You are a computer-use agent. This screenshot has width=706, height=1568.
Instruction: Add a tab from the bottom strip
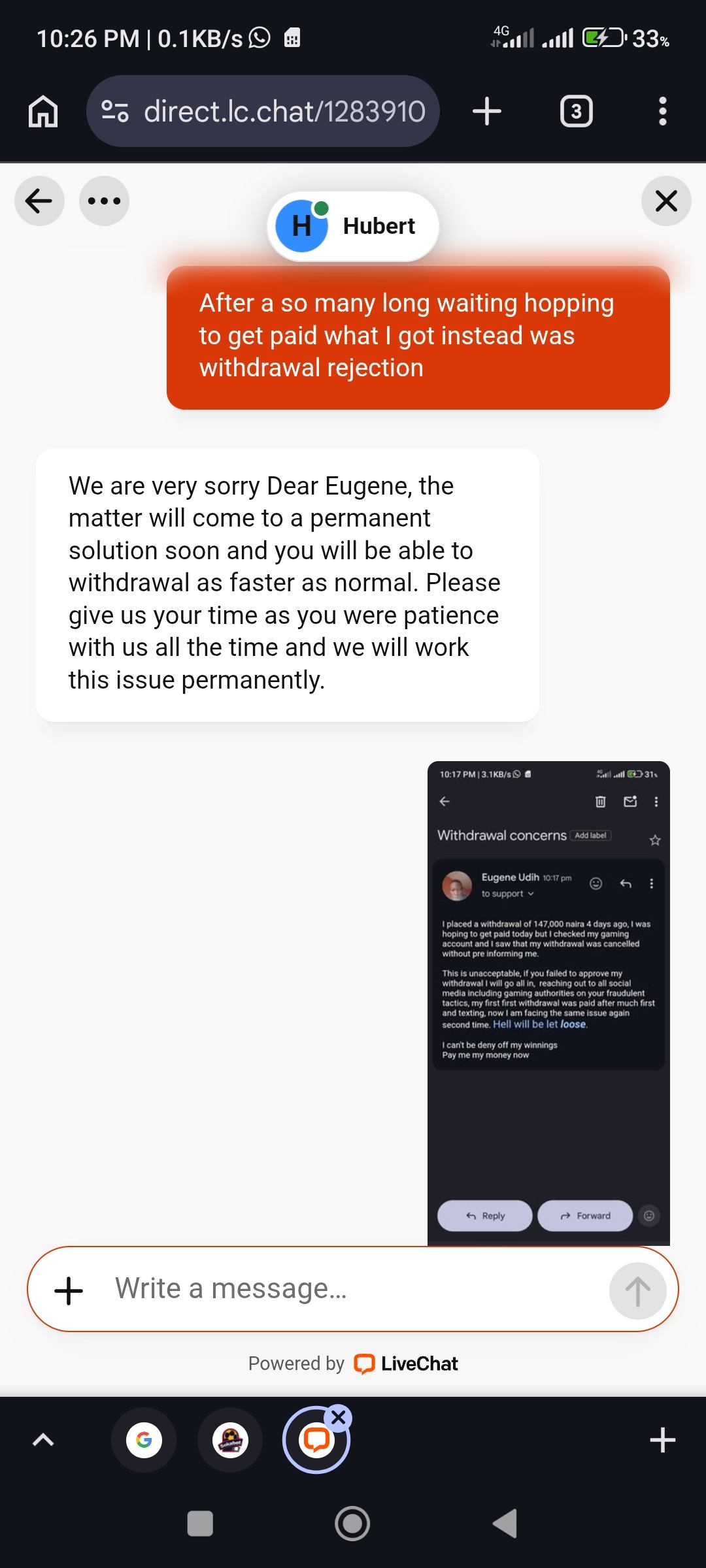pos(662,1440)
